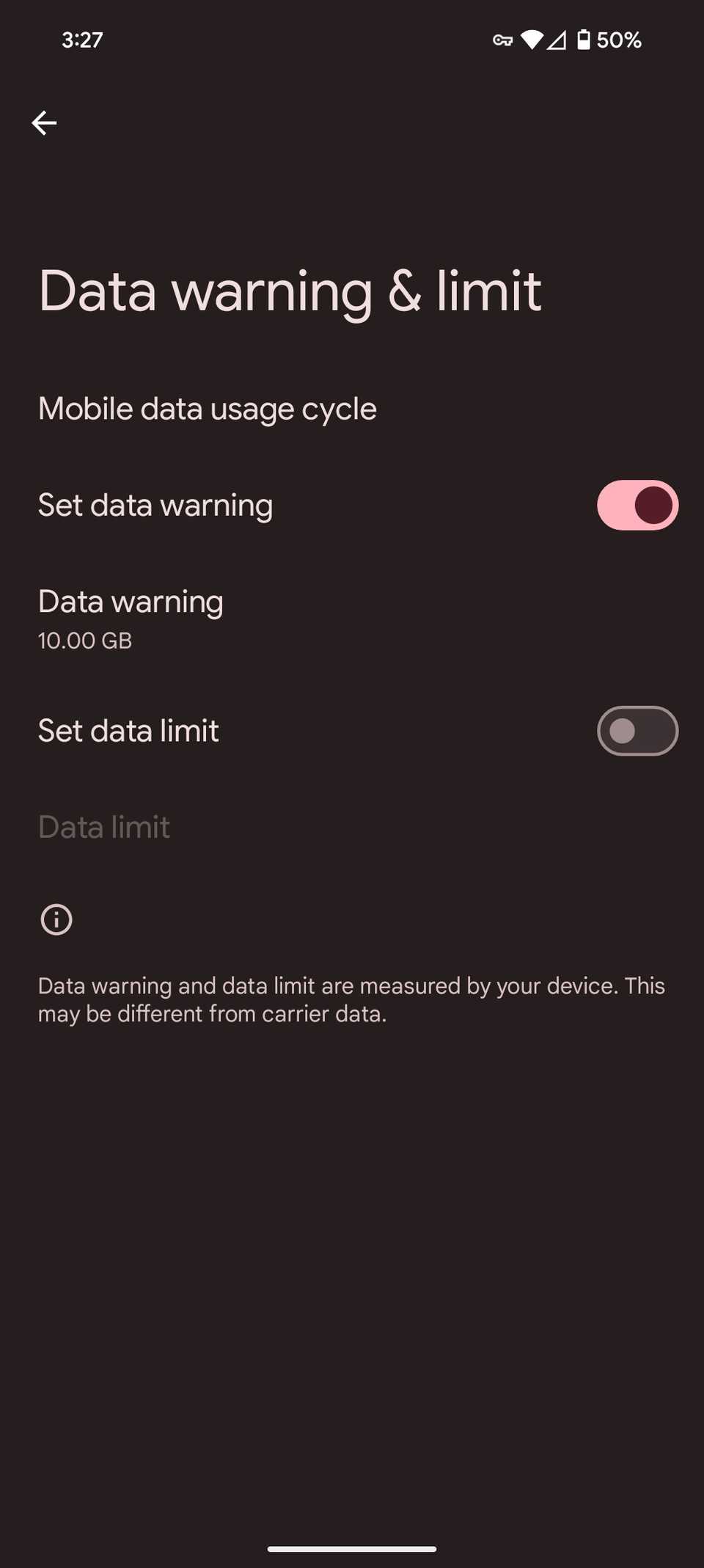This screenshot has width=704, height=1568.
Task: Open the Data limit setting
Action: pyautogui.click(x=104, y=826)
